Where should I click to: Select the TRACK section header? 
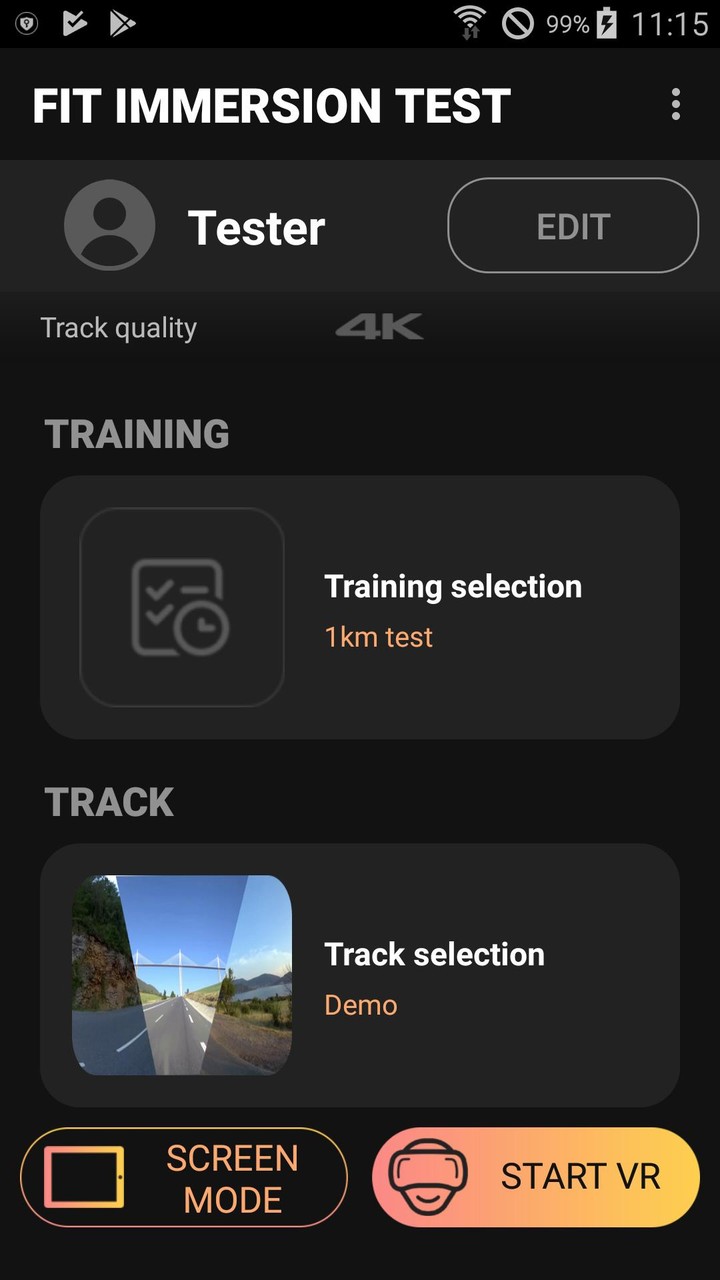(x=109, y=801)
